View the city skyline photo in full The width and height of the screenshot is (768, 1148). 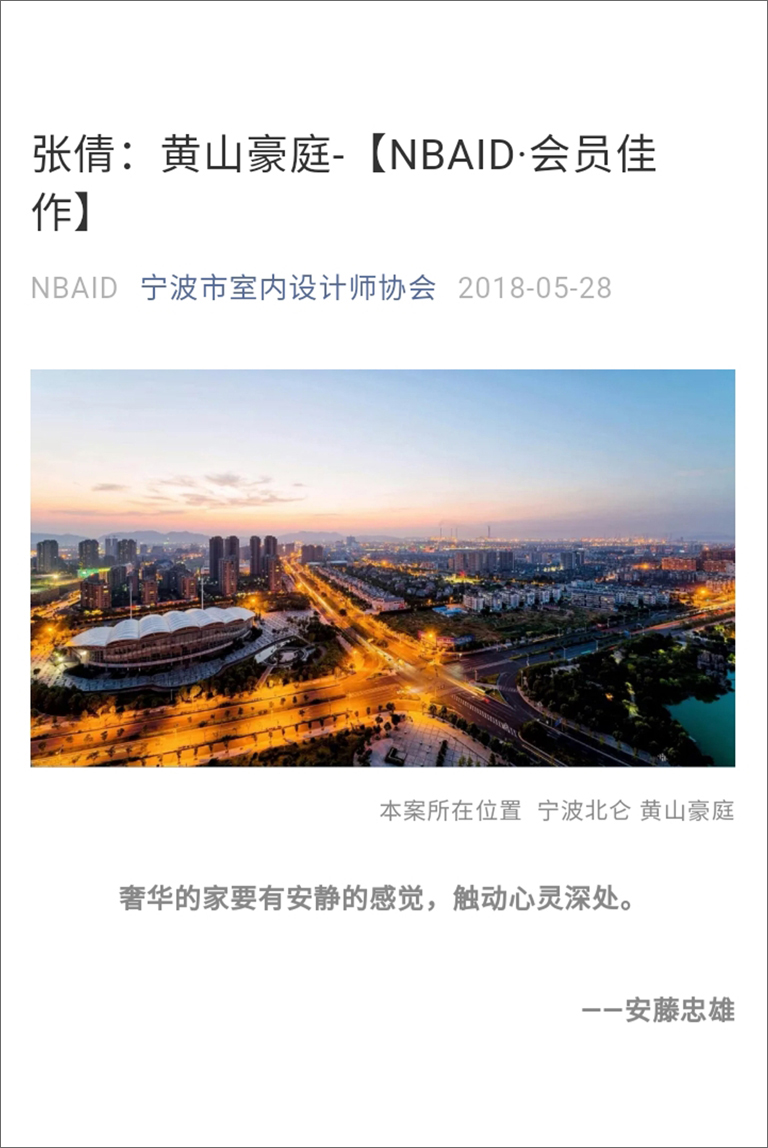pyautogui.click(x=383, y=568)
